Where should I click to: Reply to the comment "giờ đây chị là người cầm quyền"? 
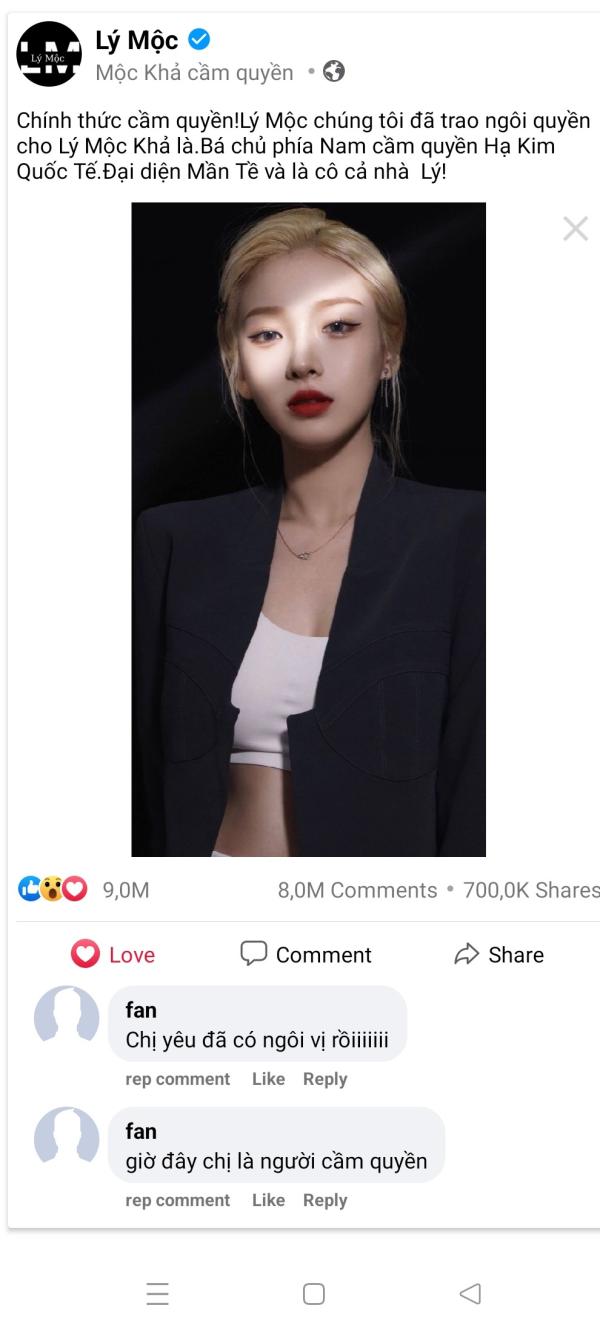325,1200
